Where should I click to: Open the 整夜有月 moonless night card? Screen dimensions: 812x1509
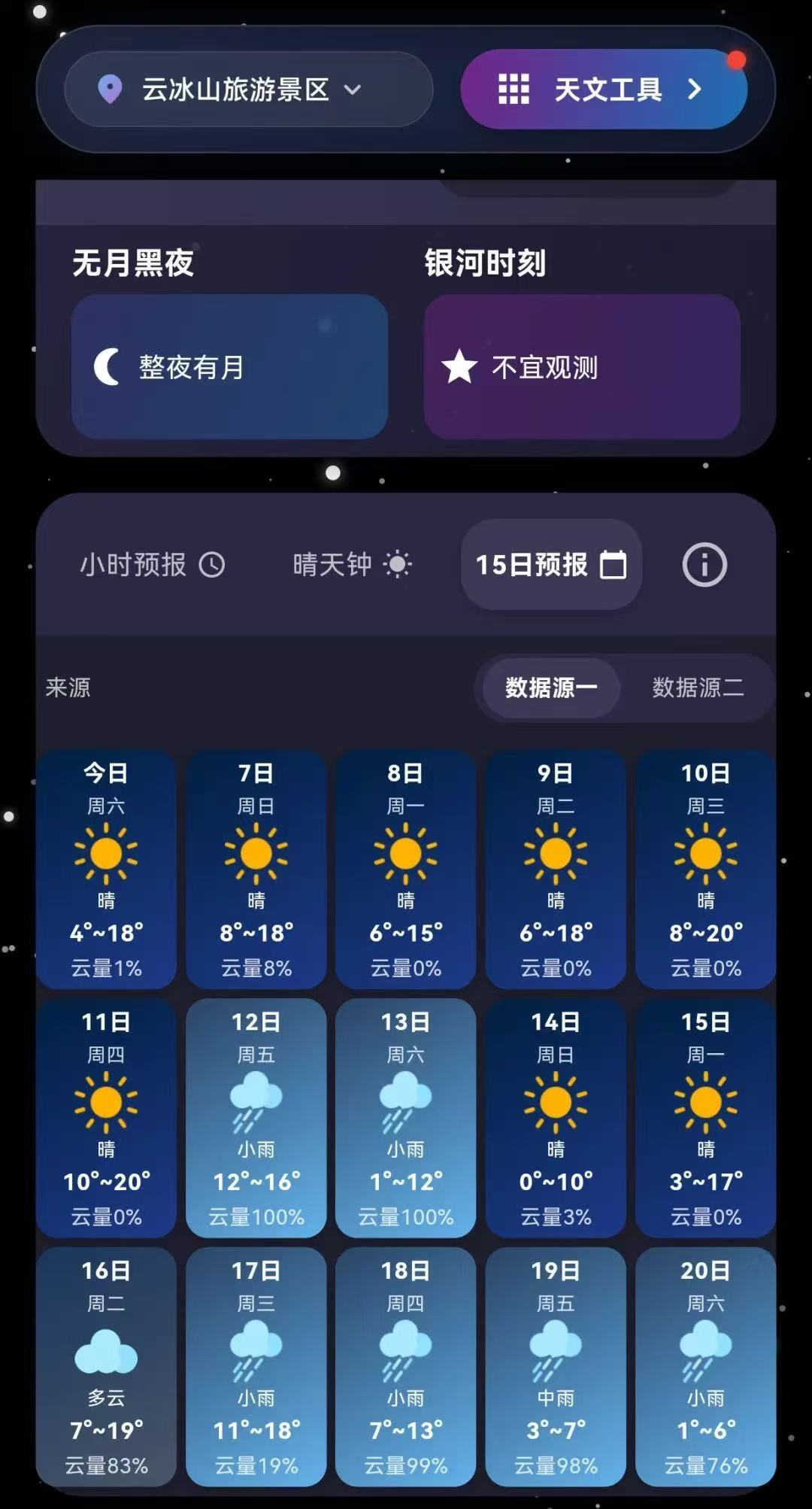point(229,366)
